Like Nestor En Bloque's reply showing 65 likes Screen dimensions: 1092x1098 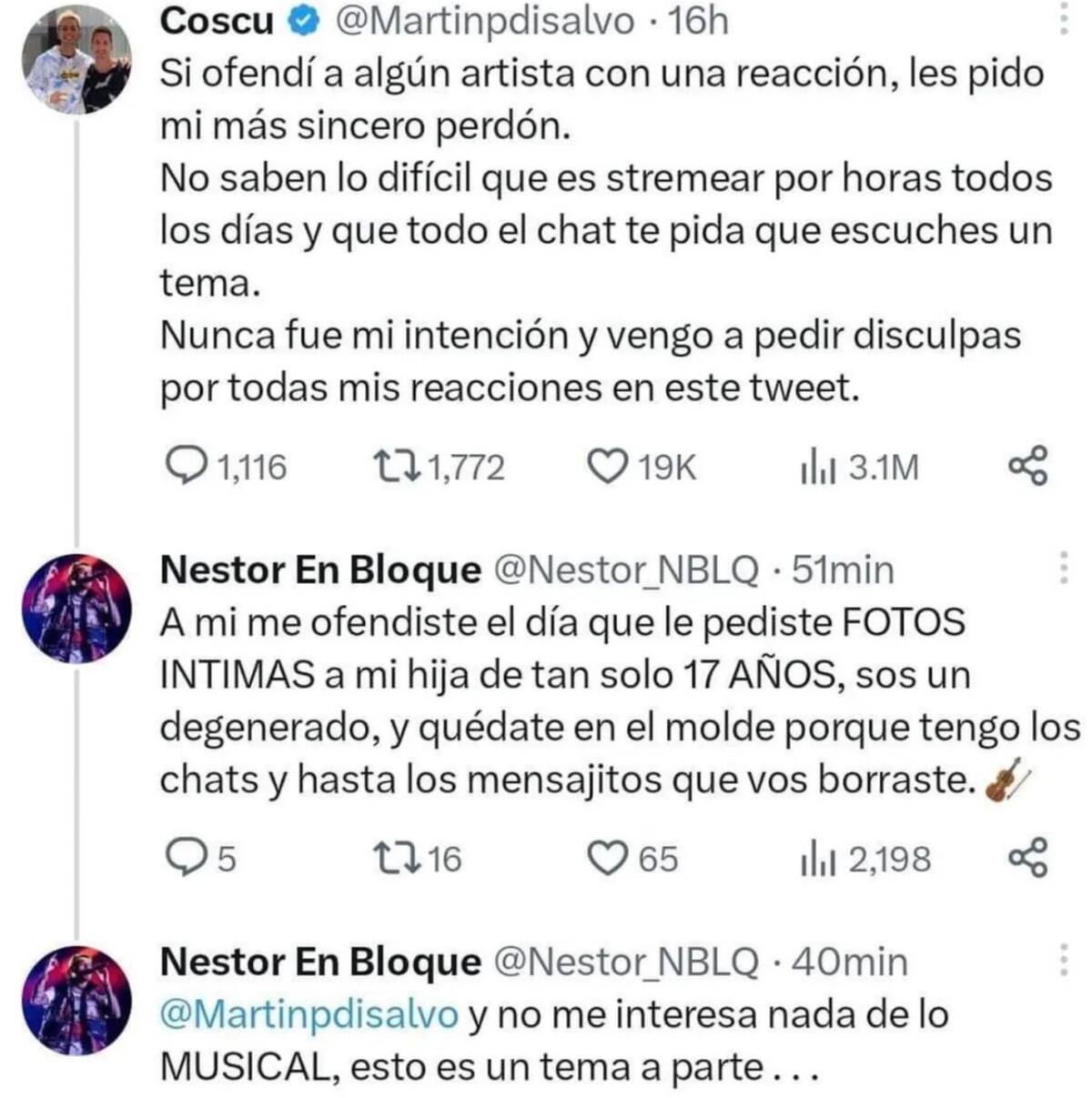click(609, 856)
